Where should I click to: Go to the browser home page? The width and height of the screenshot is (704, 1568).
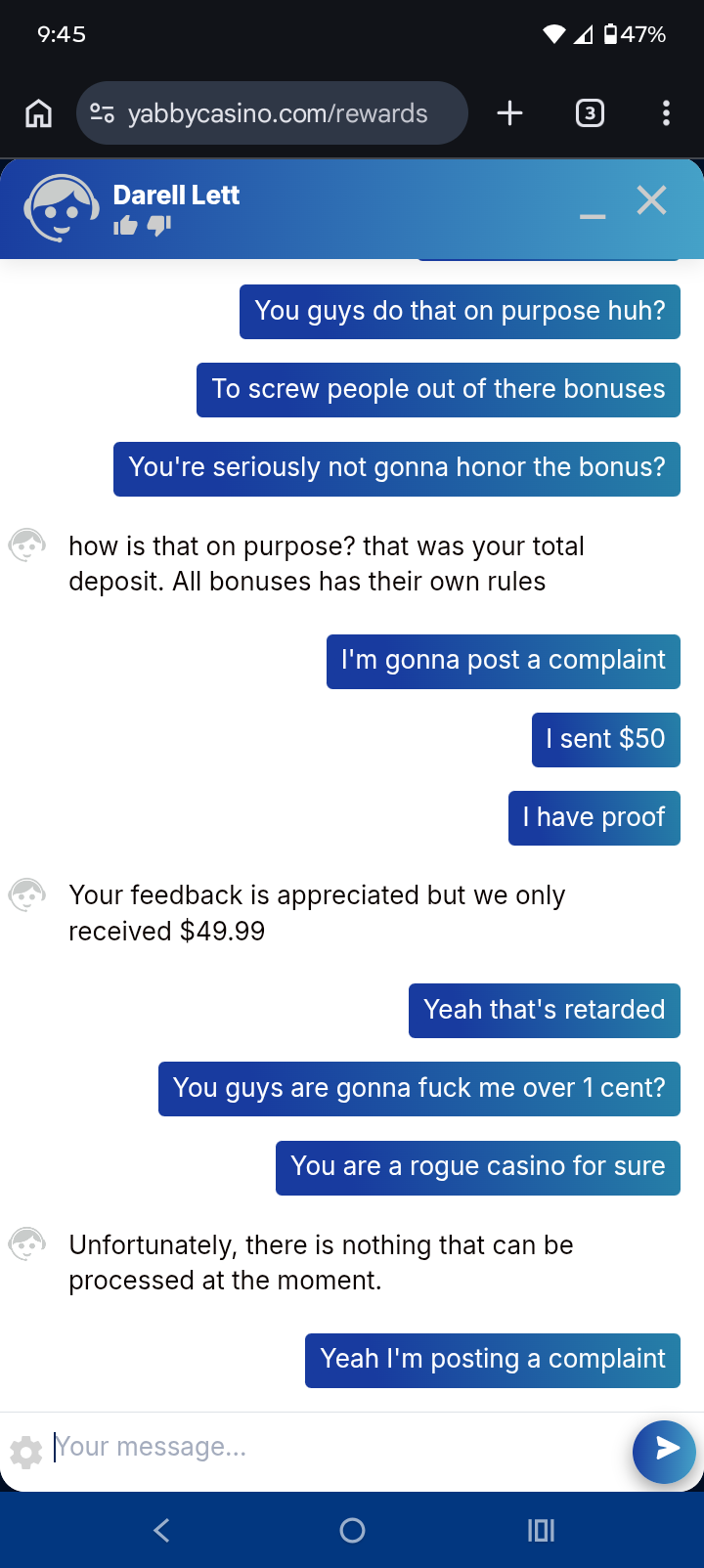[x=38, y=113]
